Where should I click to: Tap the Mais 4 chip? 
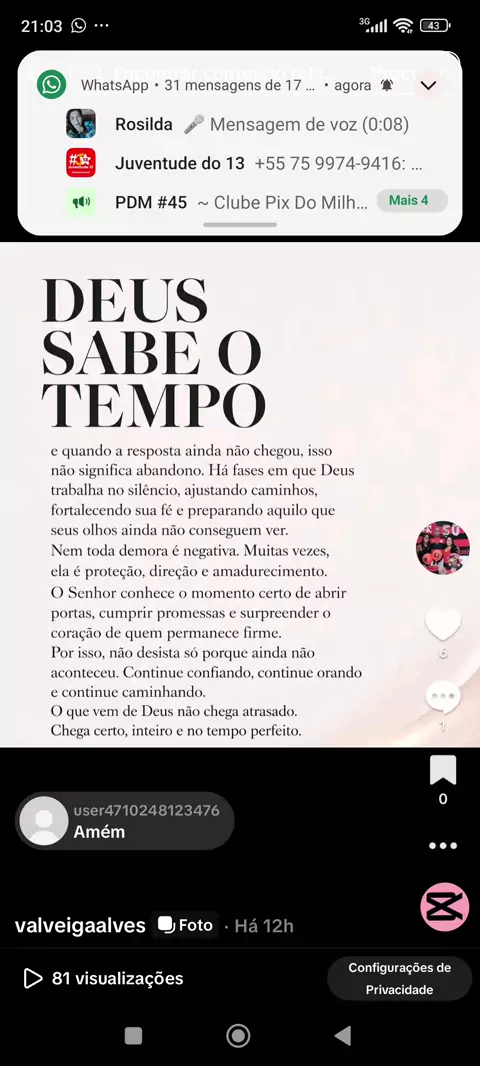pyautogui.click(x=412, y=201)
